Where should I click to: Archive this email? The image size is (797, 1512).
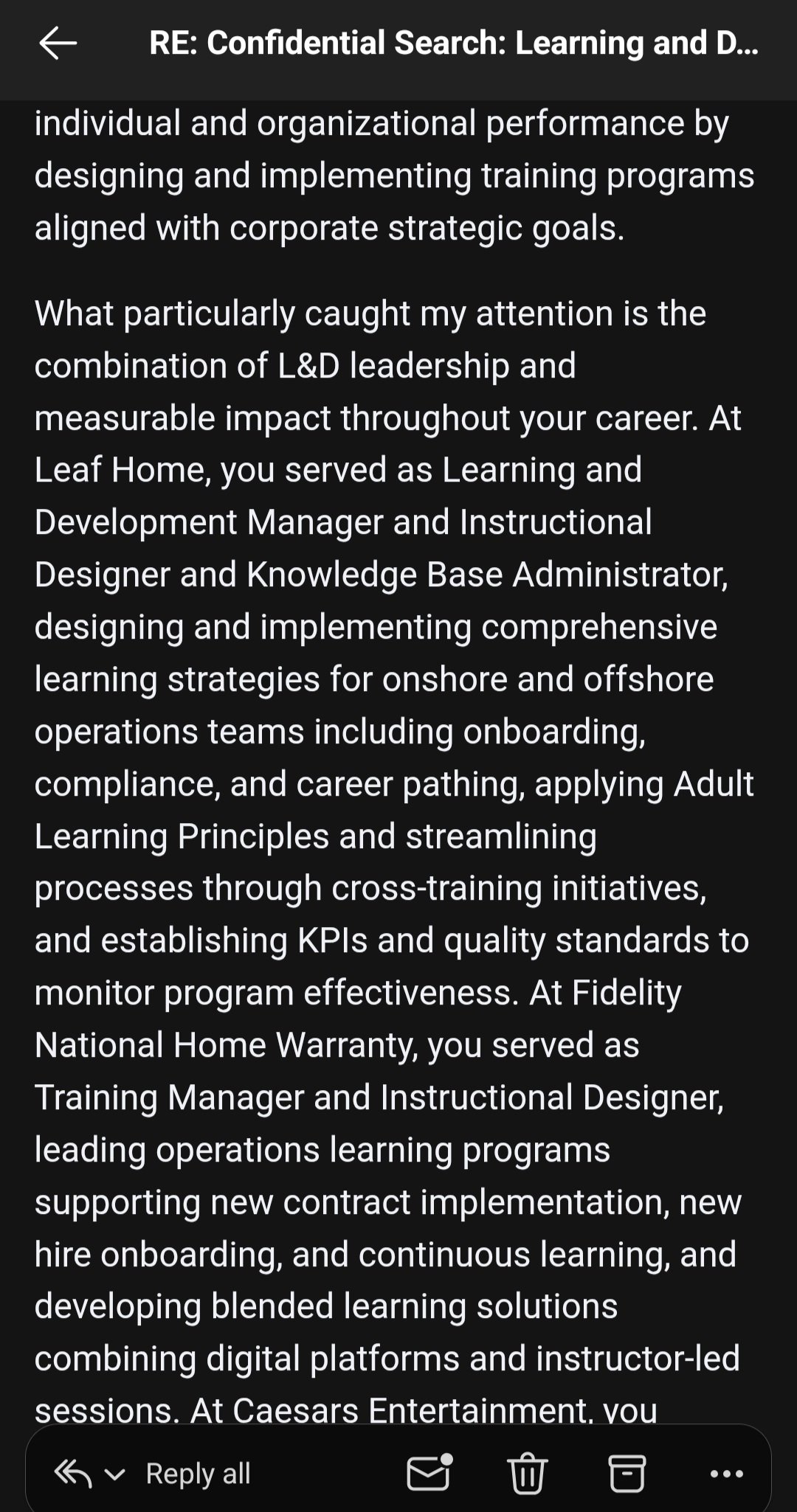627,1473
